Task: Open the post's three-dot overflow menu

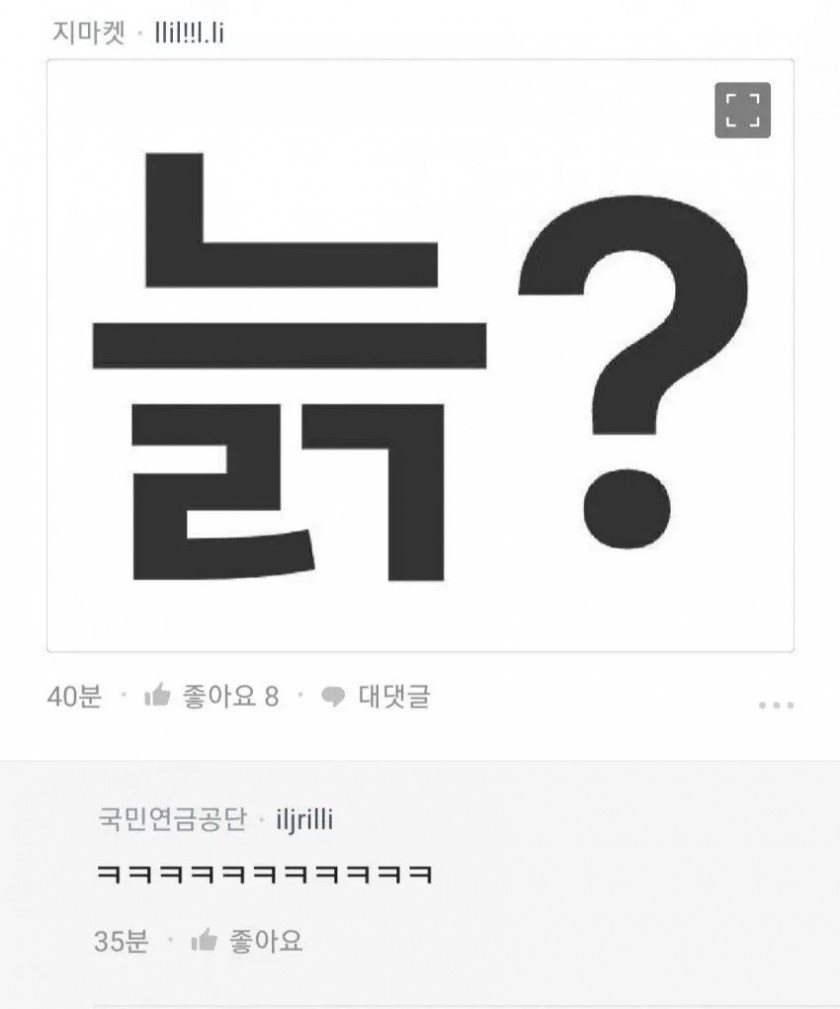Action: [775, 705]
